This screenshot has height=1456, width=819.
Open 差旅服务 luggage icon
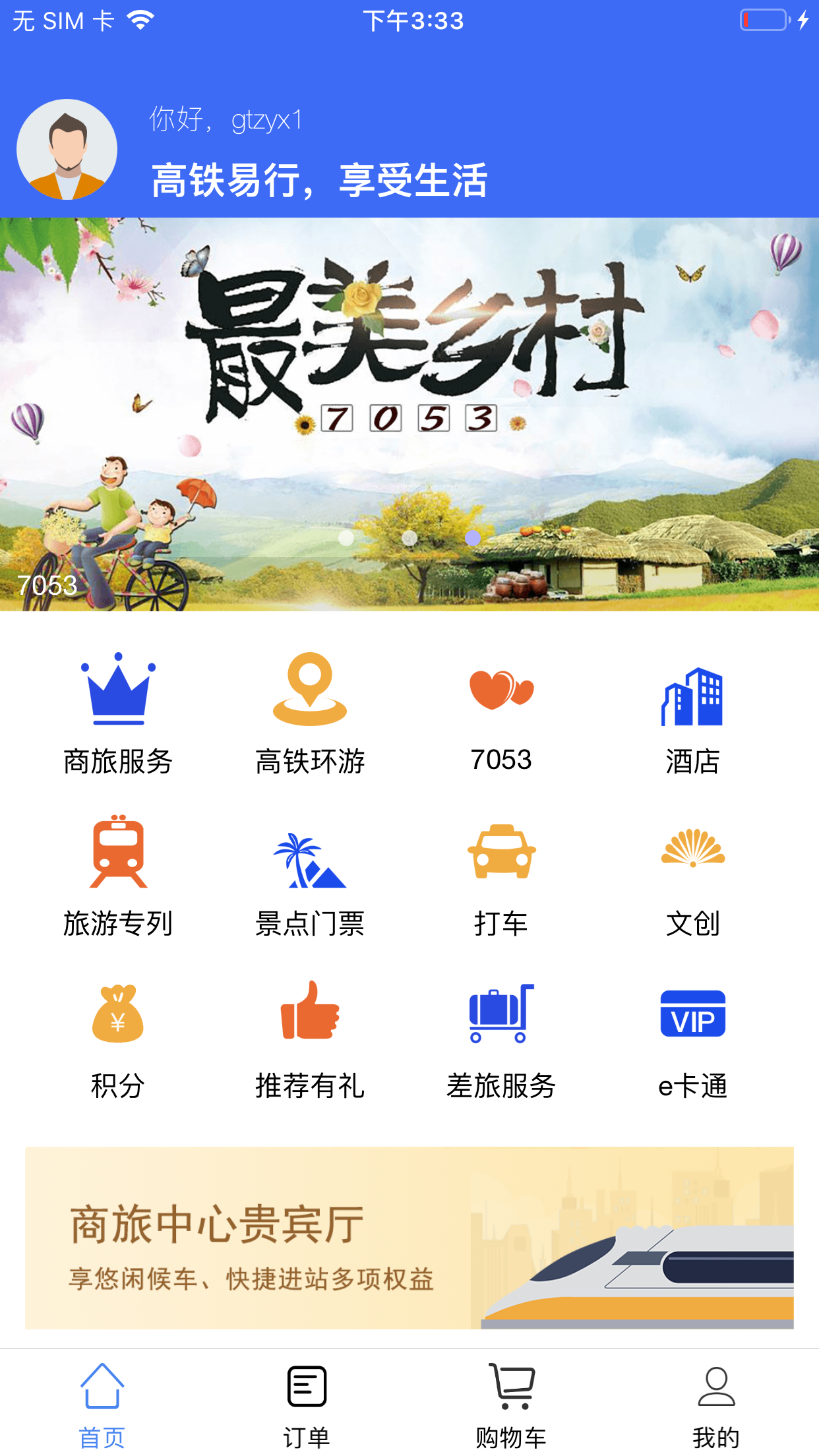(x=501, y=1039)
